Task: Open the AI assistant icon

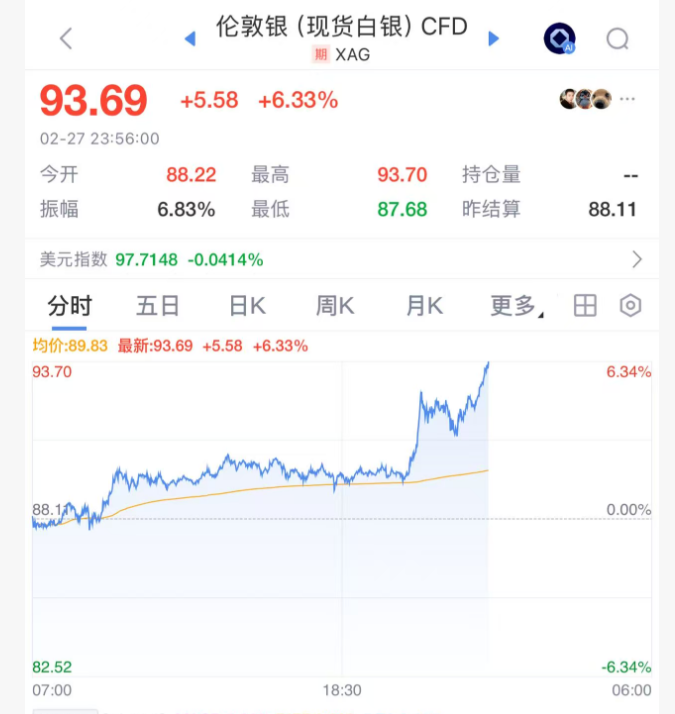Action: point(559,39)
